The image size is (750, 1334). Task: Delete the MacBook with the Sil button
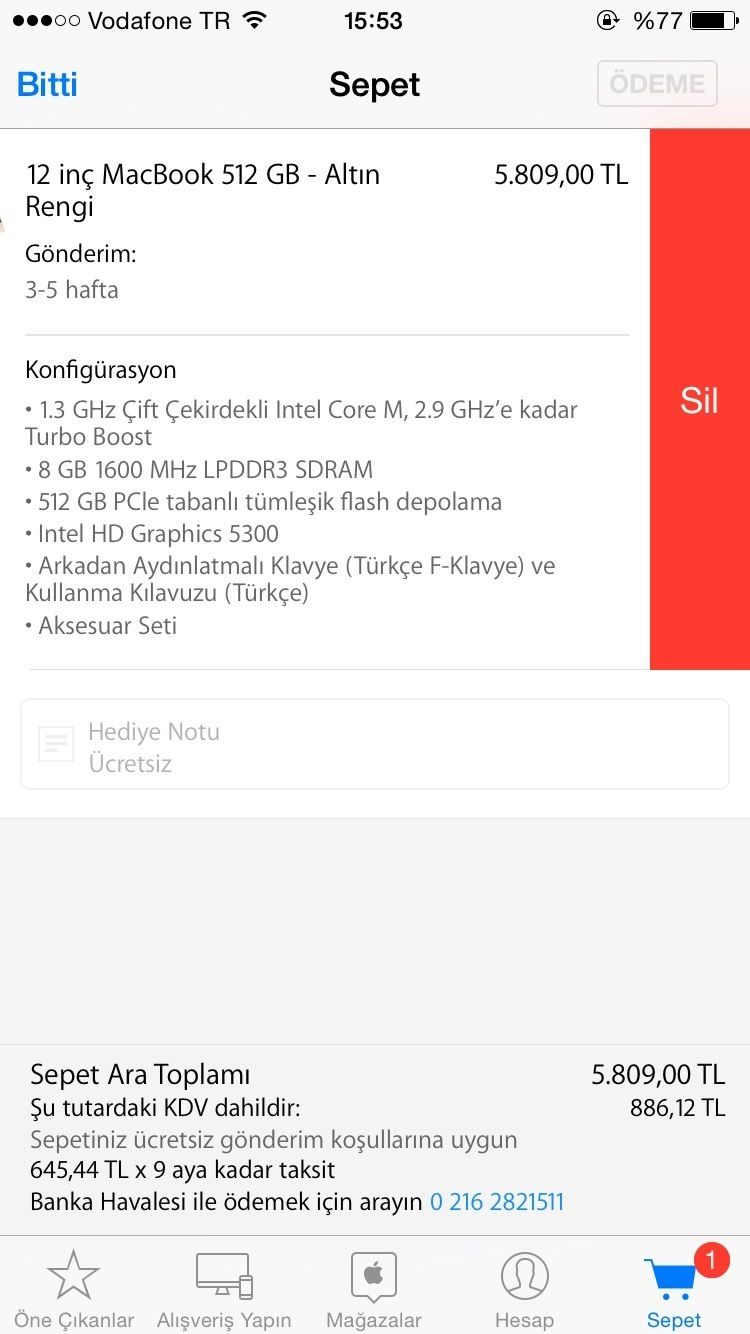[699, 400]
